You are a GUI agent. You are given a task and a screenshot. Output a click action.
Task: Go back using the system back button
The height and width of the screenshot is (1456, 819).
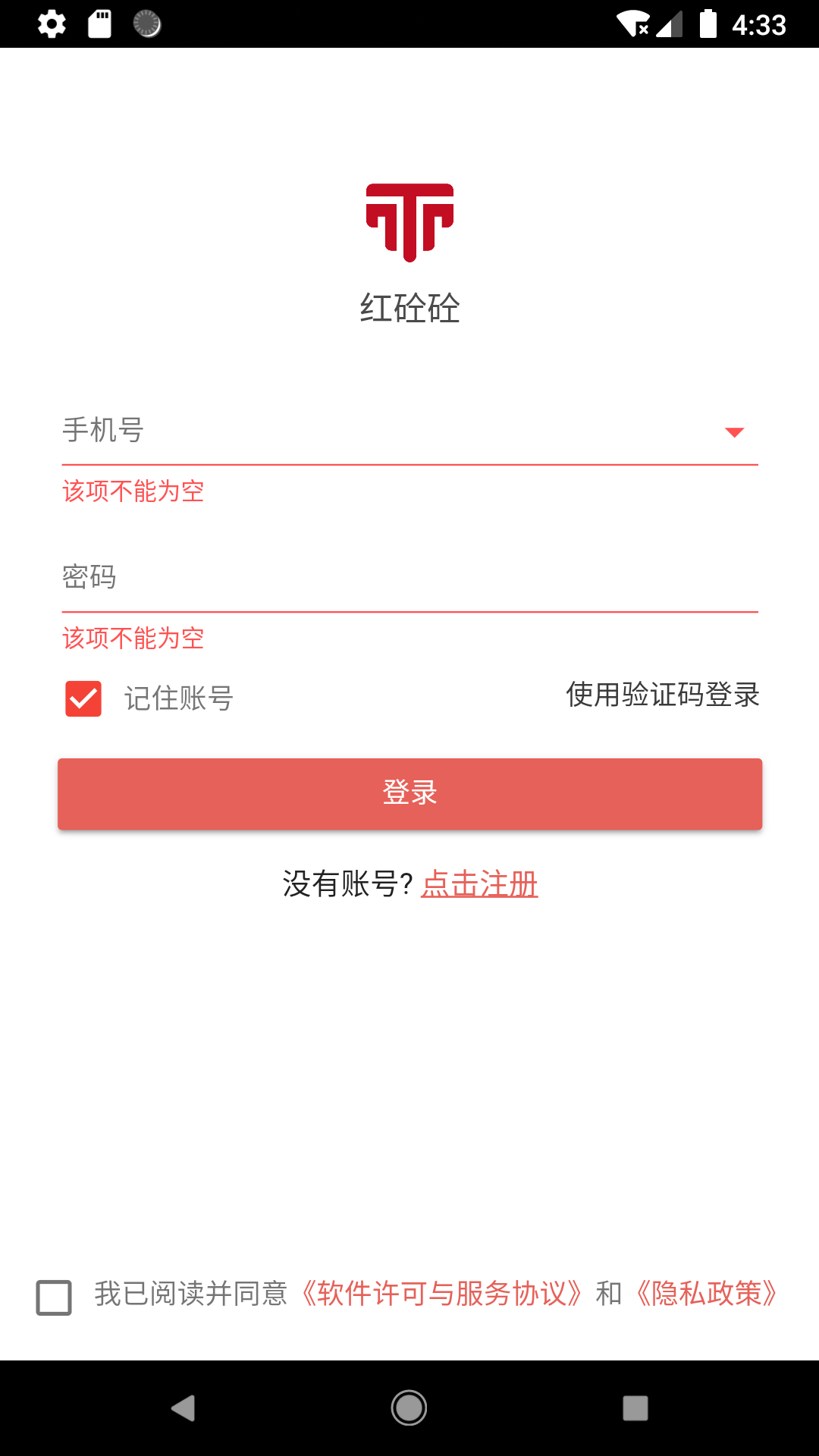click(184, 1408)
